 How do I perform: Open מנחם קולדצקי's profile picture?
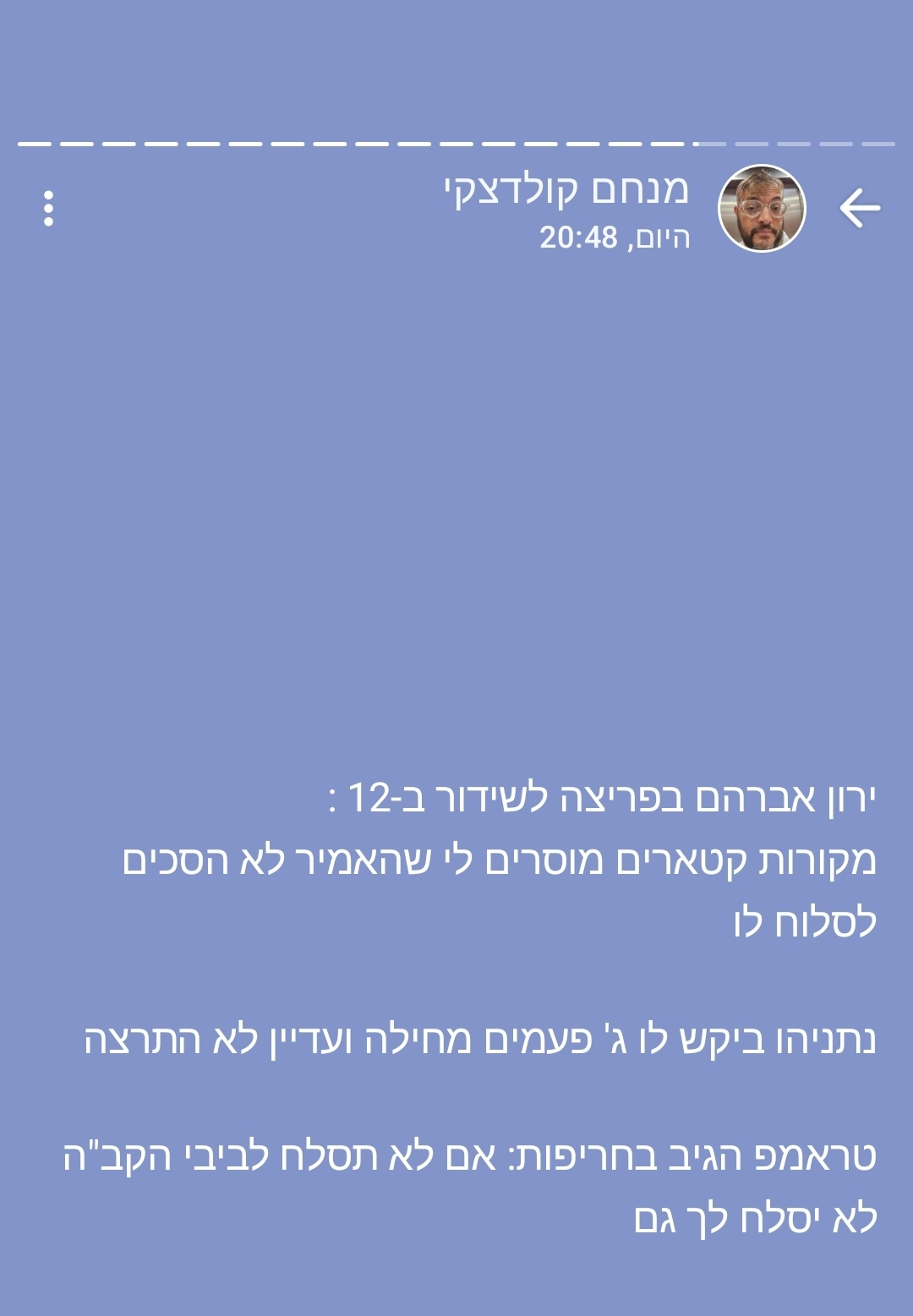761,208
